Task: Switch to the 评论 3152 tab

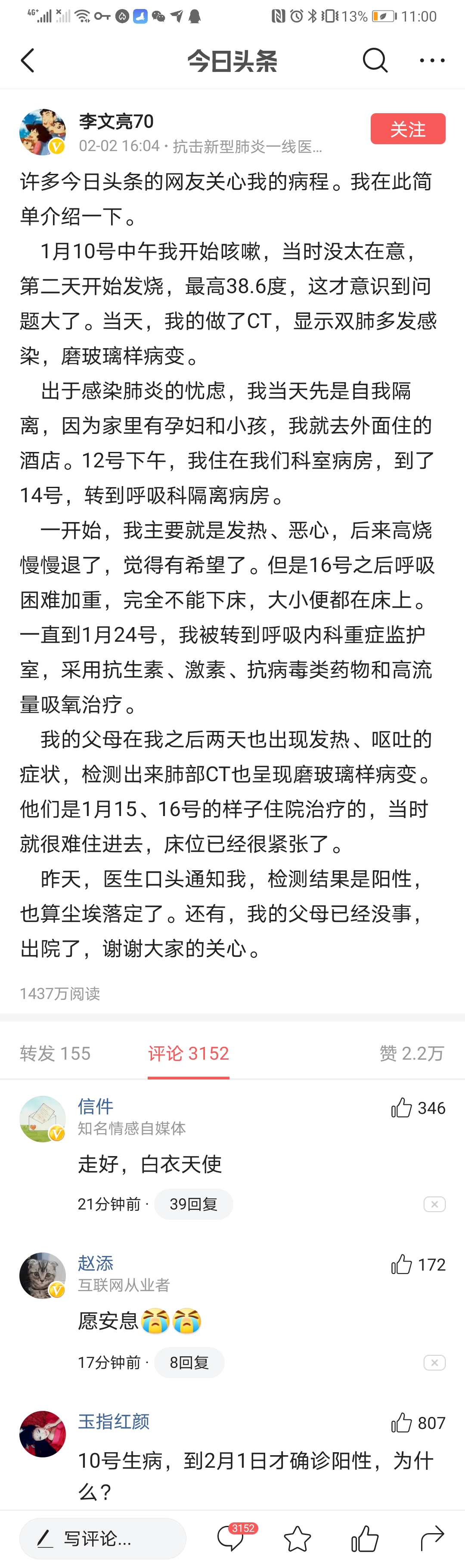Action: point(188,1053)
